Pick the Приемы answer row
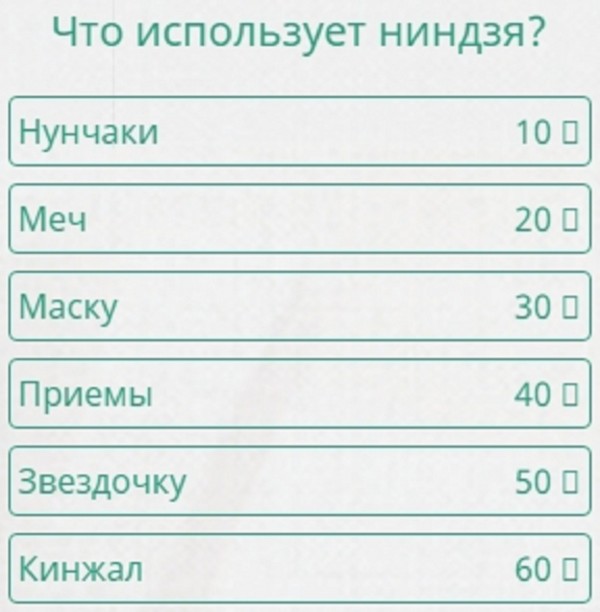 299,395
